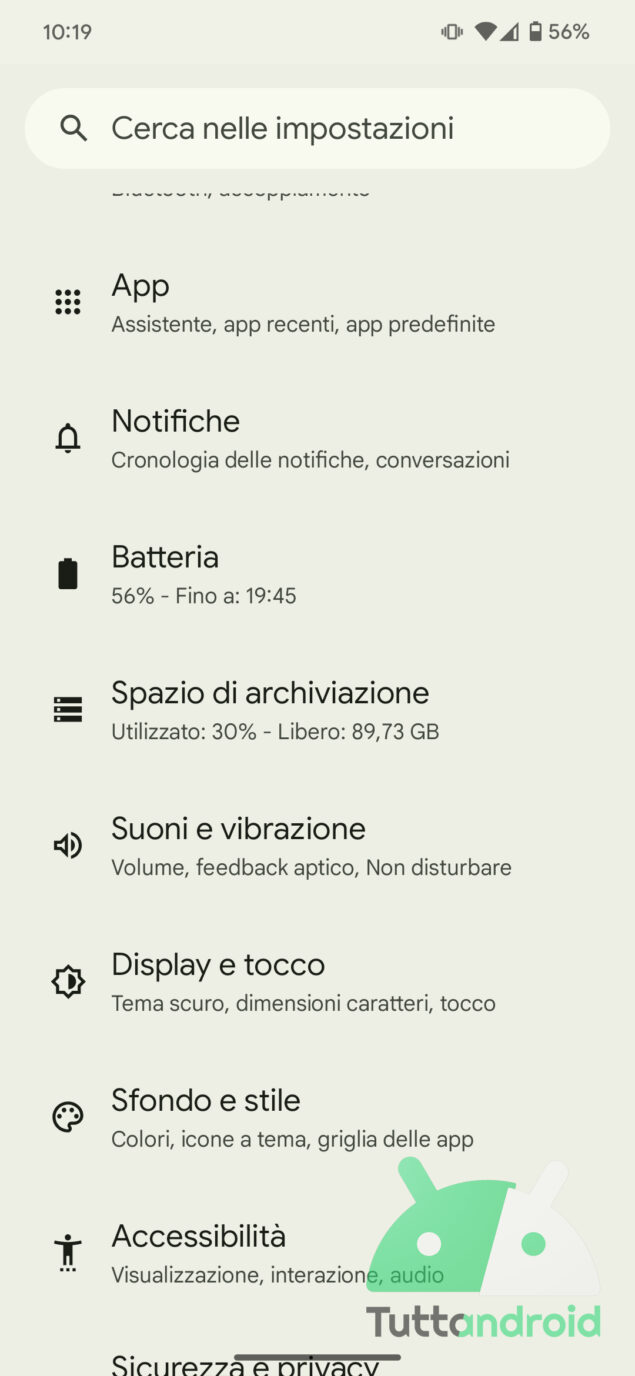Open Spazio di archiviazione
The width and height of the screenshot is (635, 1376).
point(317,710)
